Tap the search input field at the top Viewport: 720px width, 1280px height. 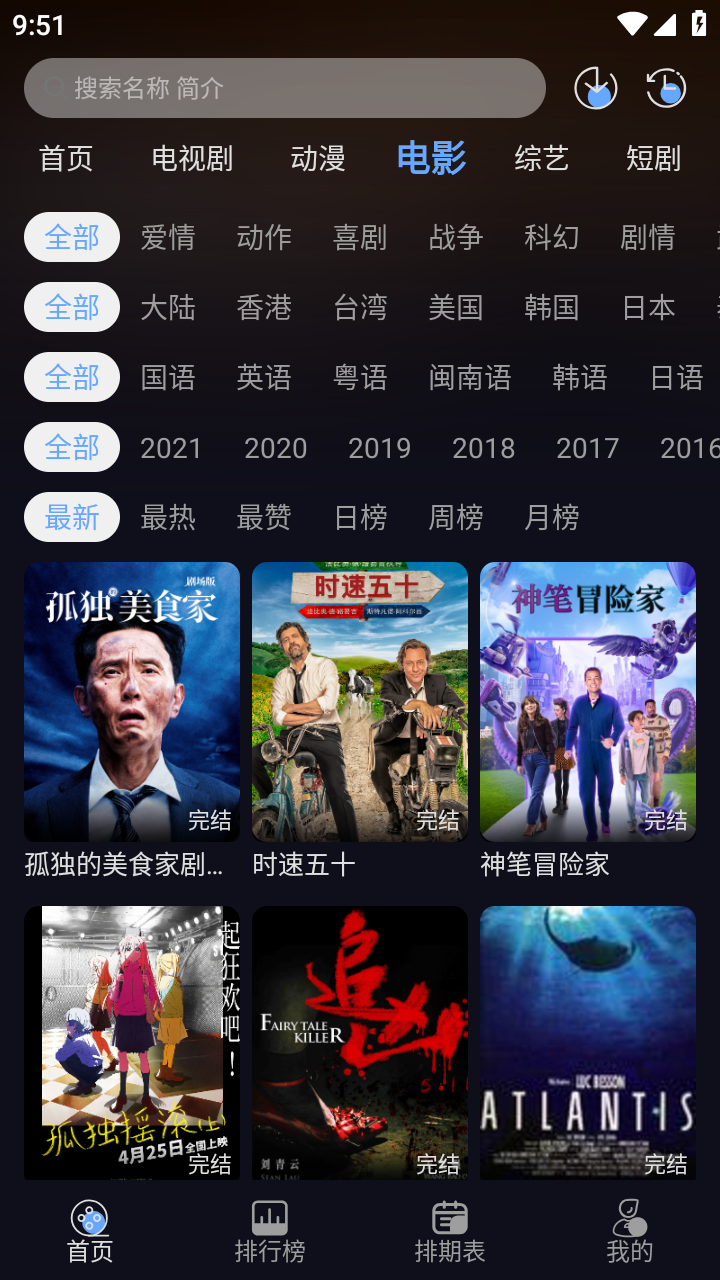point(285,88)
